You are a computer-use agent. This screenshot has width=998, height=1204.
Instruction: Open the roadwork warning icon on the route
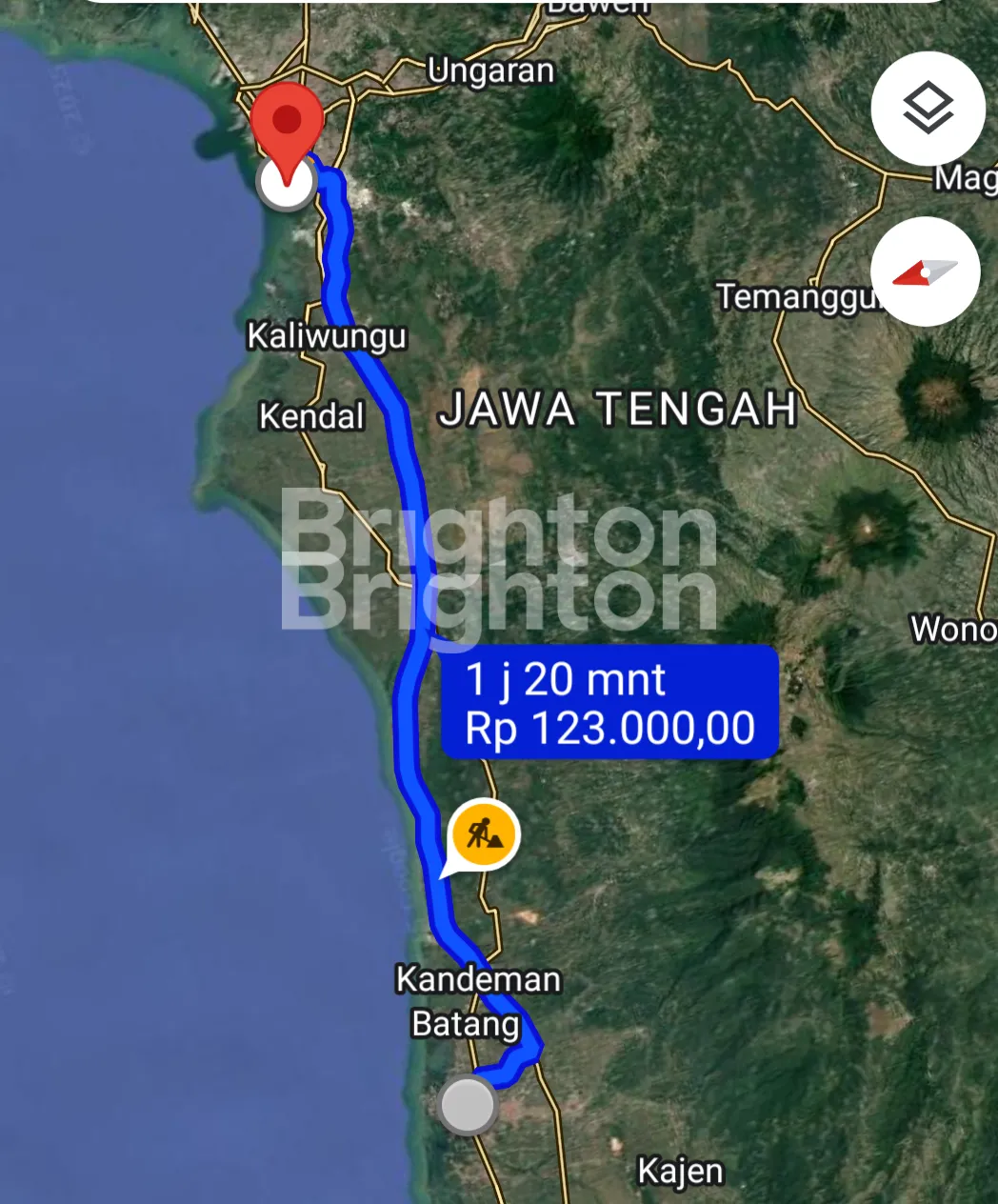click(x=484, y=833)
